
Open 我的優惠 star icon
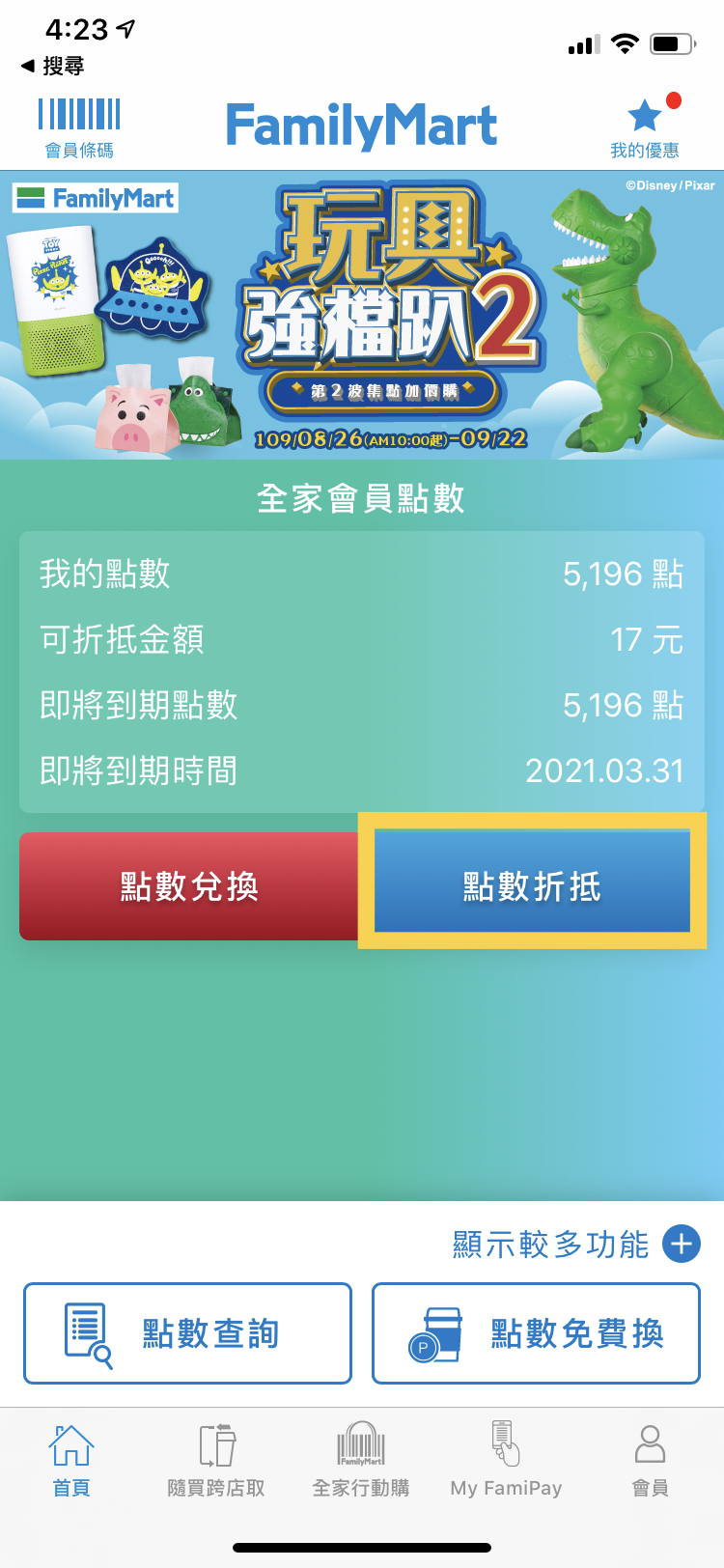click(x=644, y=128)
